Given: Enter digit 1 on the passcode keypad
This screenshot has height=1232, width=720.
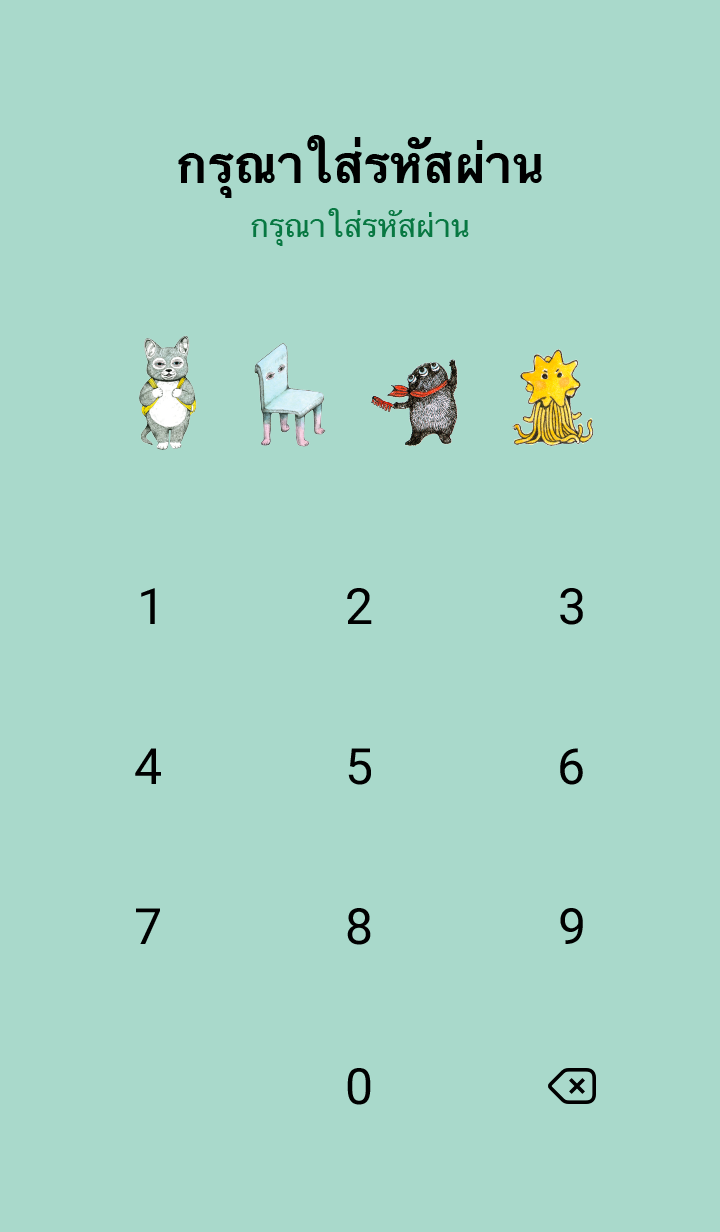Looking at the screenshot, I should (149, 607).
